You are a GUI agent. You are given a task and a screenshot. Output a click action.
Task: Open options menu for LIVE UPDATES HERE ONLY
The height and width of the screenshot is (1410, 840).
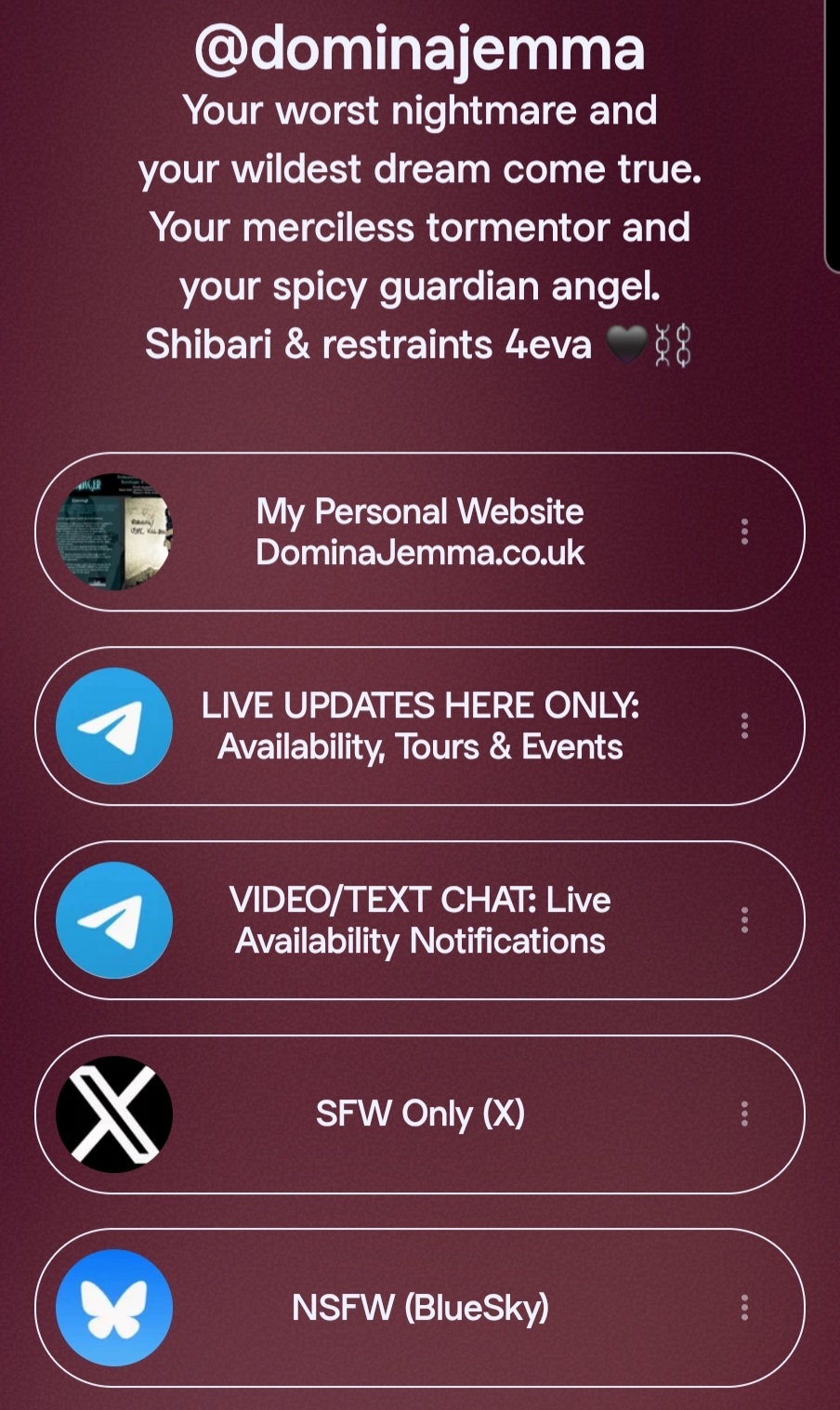point(744,726)
